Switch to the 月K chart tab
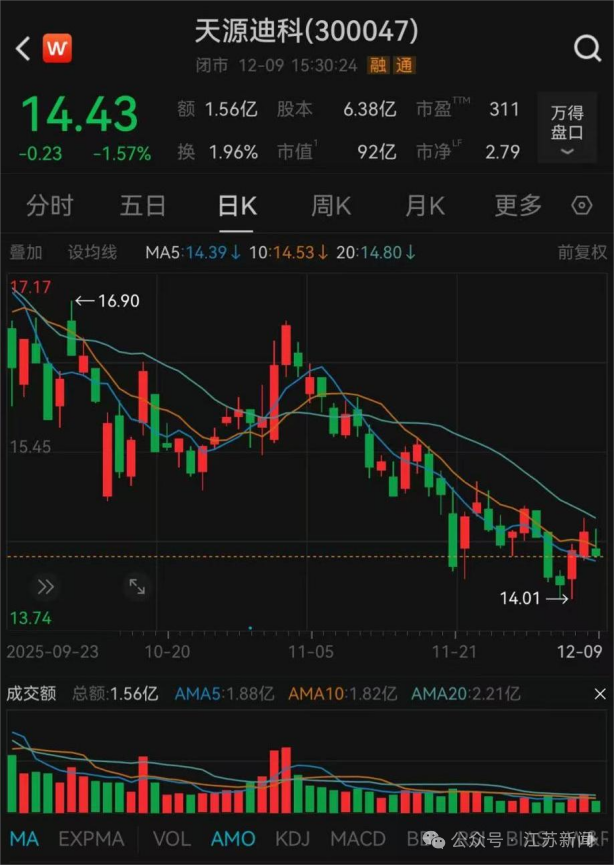Viewport: 614px width, 865px height. (x=425, y=206)
